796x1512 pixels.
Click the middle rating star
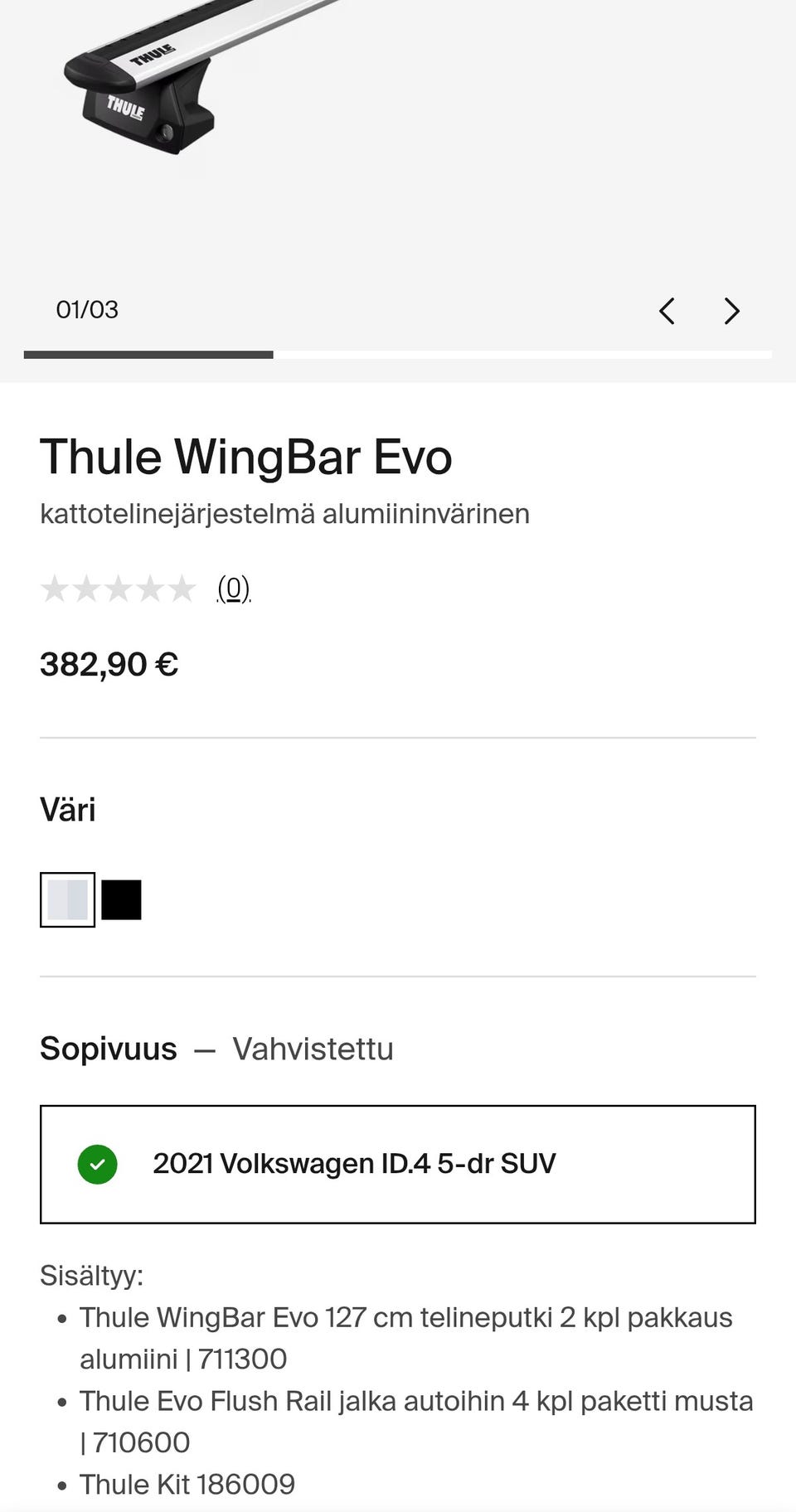[x=120, y=589]
